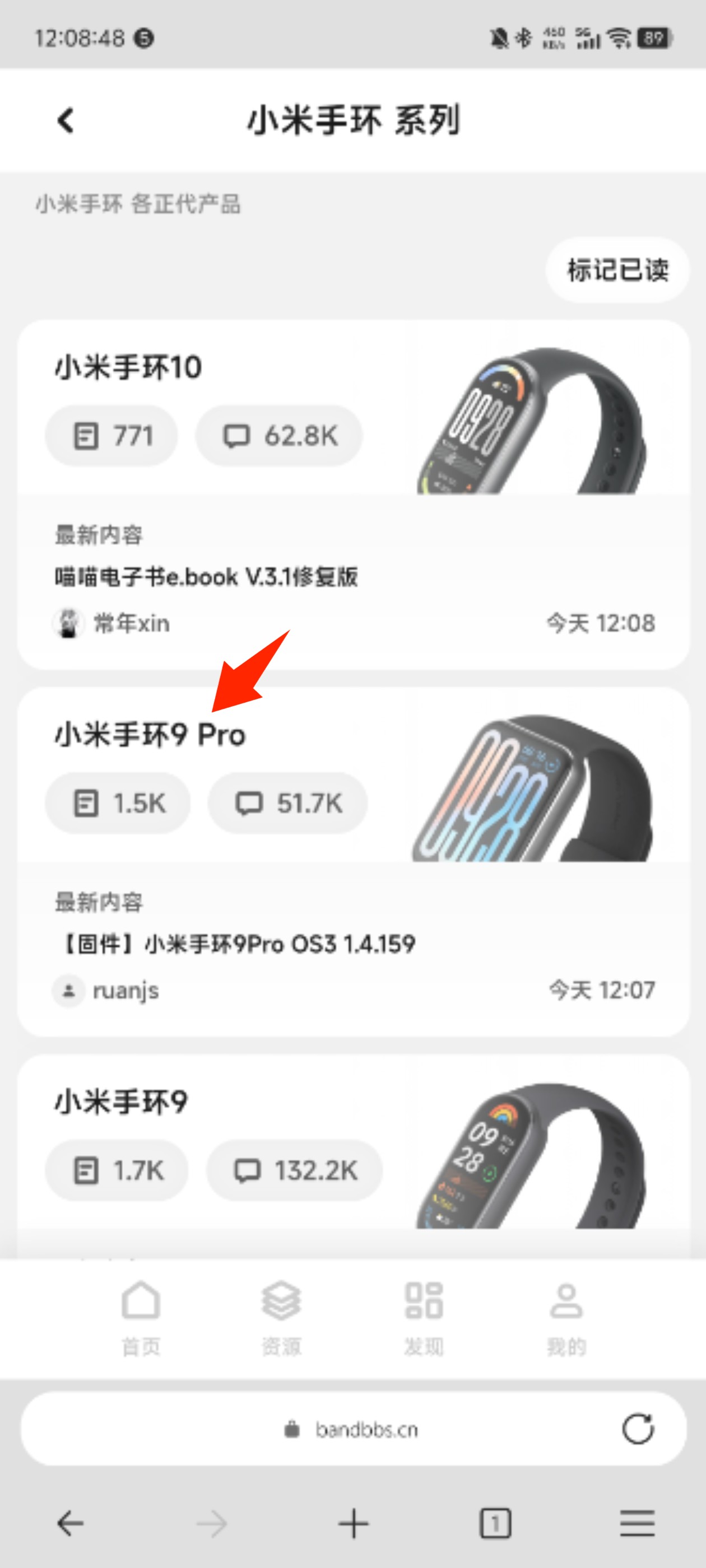Image resolution: width=706 pixels, height=1568 pixels.
Task: Tap the 标记已读 button
Action: [617, 270]
